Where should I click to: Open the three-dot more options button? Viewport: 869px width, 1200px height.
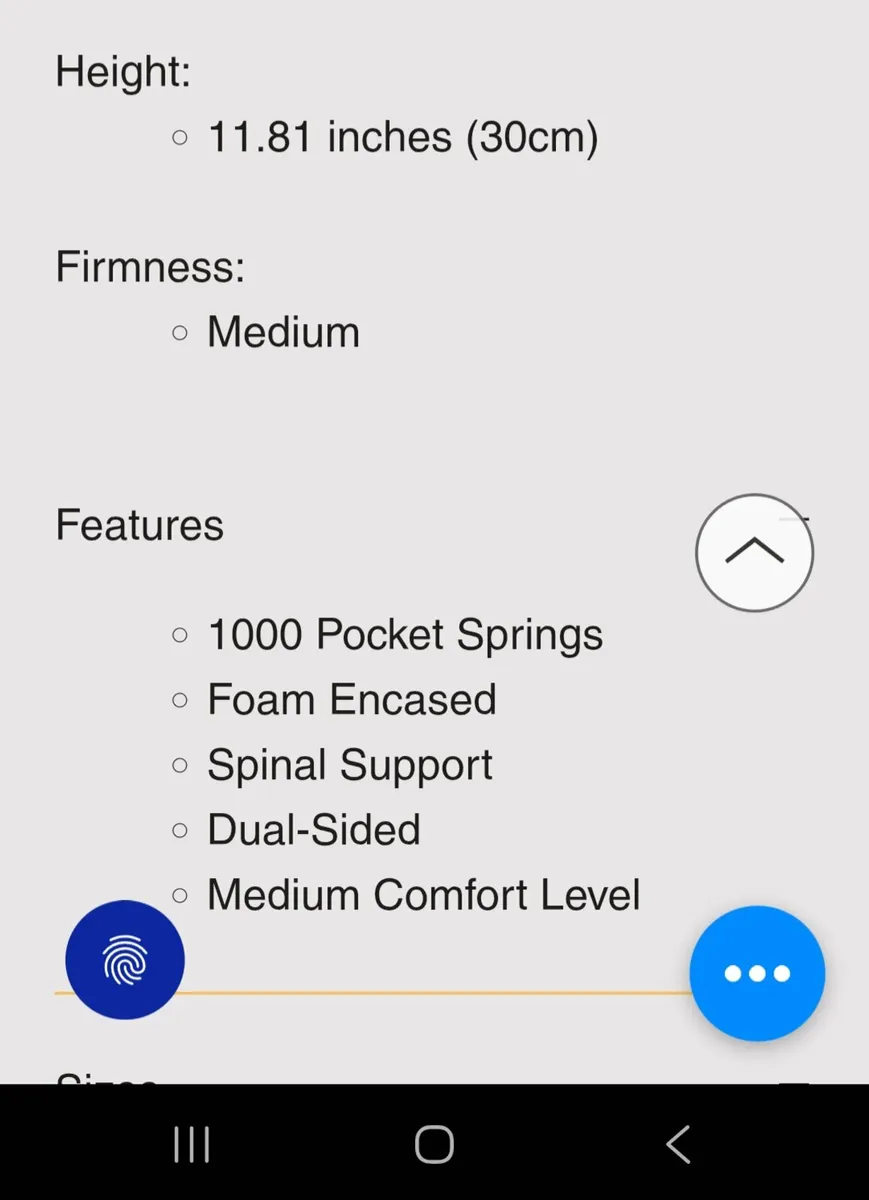757,973
